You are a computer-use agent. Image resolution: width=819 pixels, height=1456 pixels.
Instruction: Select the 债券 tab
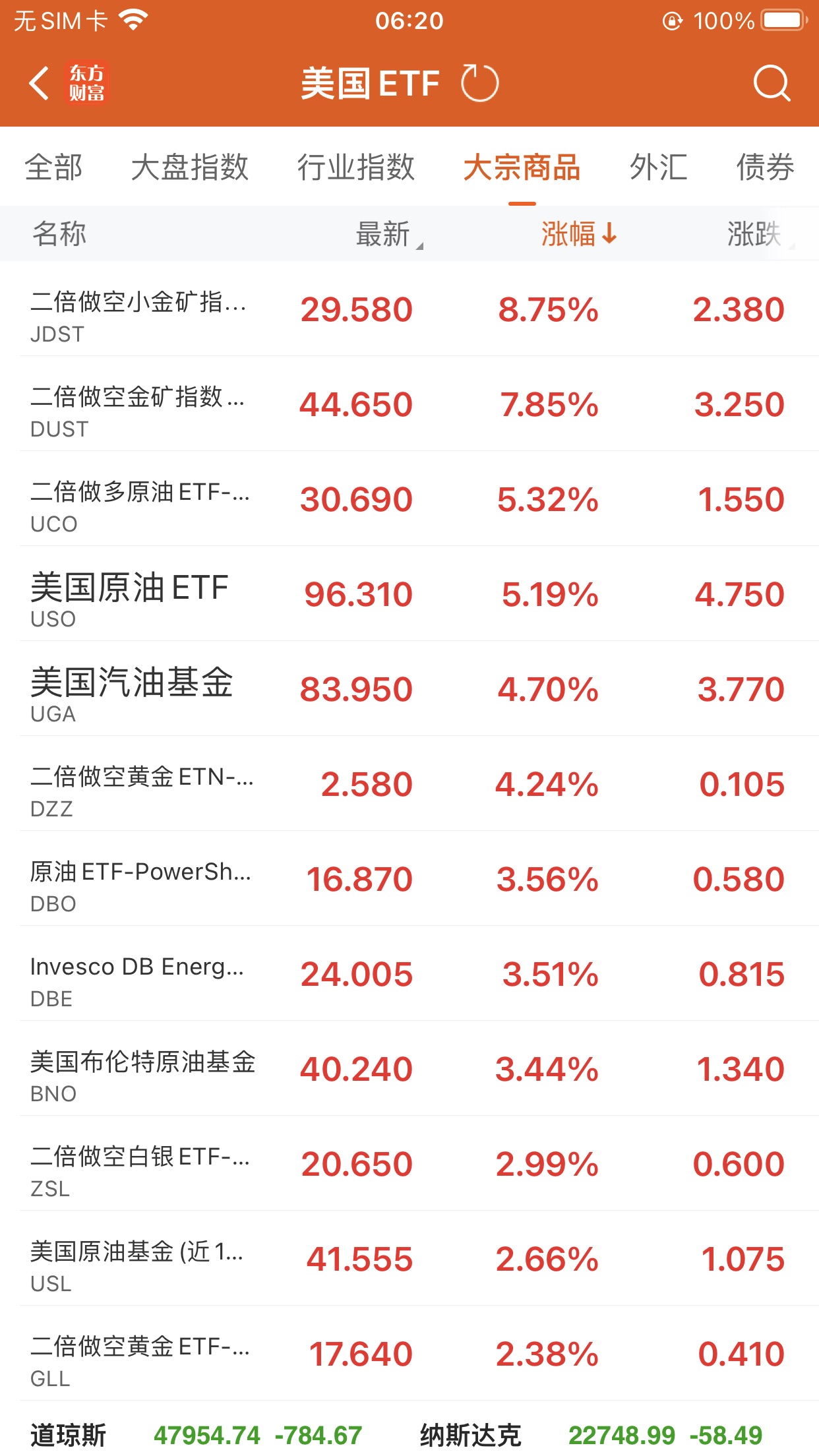765,167
